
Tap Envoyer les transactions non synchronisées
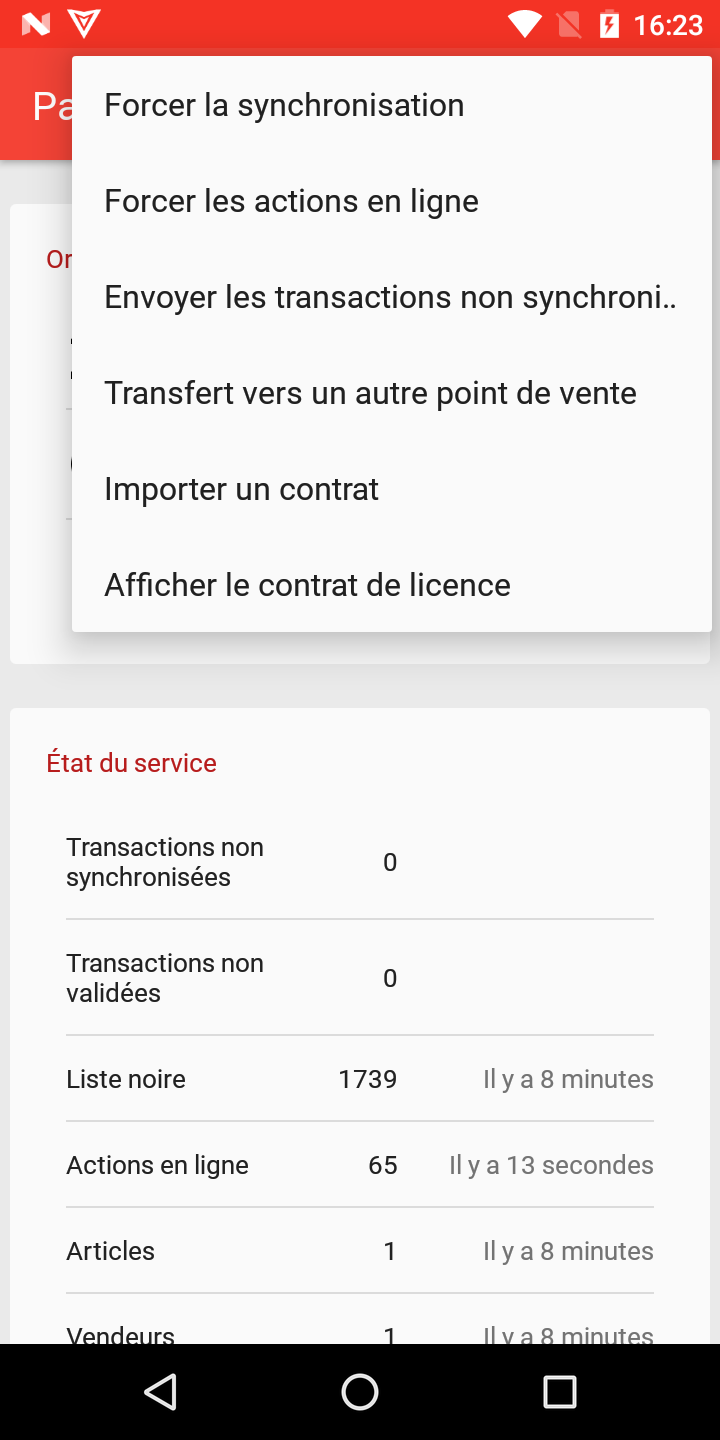tap(390, 297)
